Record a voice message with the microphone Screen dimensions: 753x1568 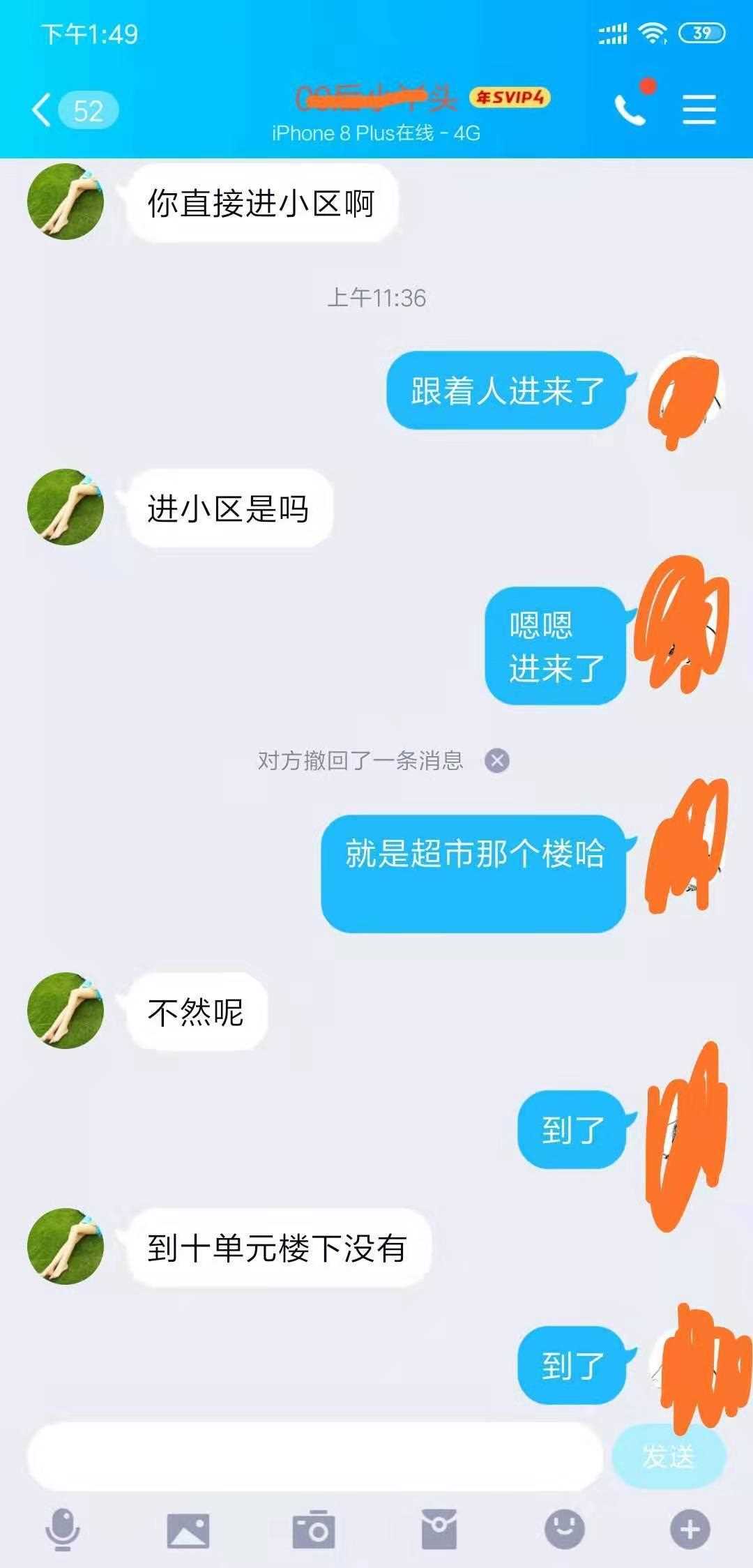[63, 1529]
